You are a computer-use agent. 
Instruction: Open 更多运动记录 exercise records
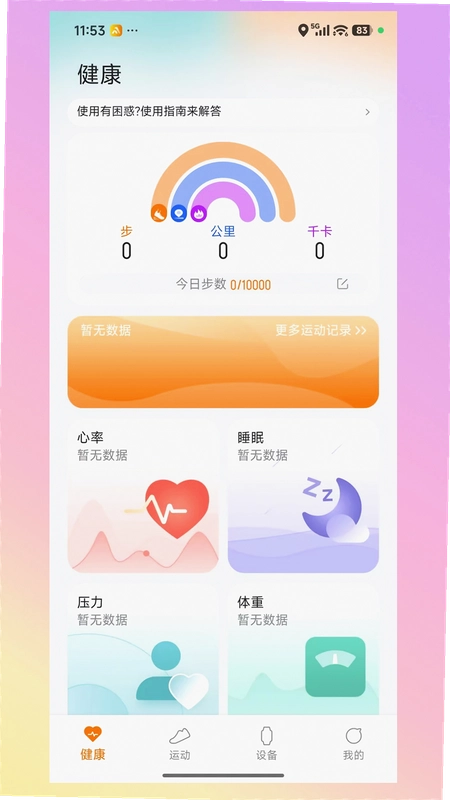(x=321, y=330)
